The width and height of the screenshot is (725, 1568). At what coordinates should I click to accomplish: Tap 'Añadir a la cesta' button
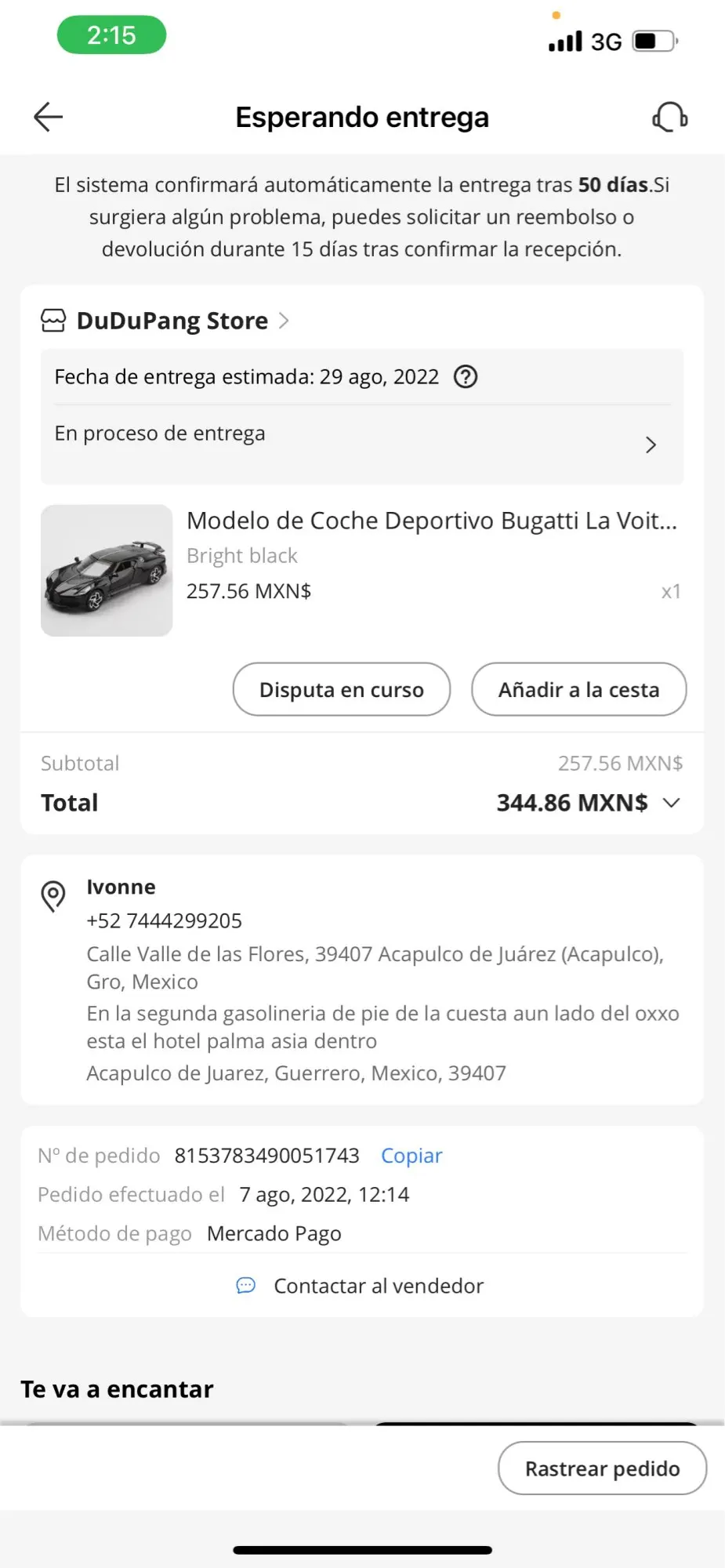[578, 690]
